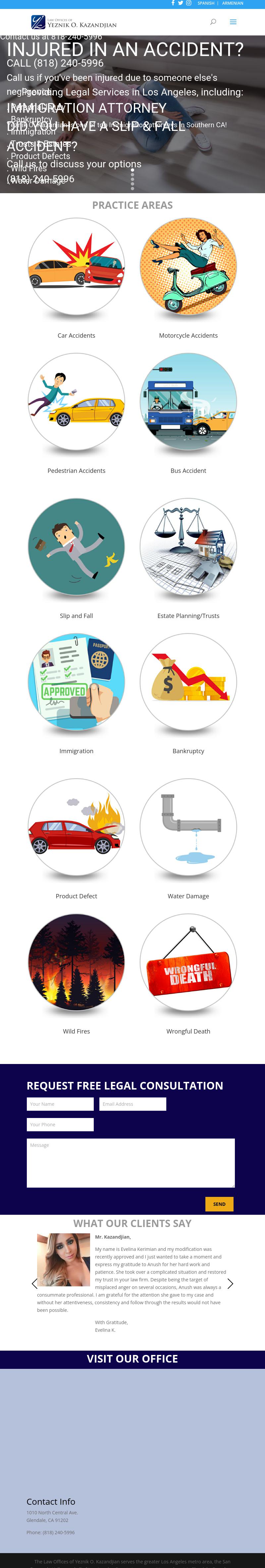Switch to the Spanish language link
265x1568 pixels.
pos(205,3)
